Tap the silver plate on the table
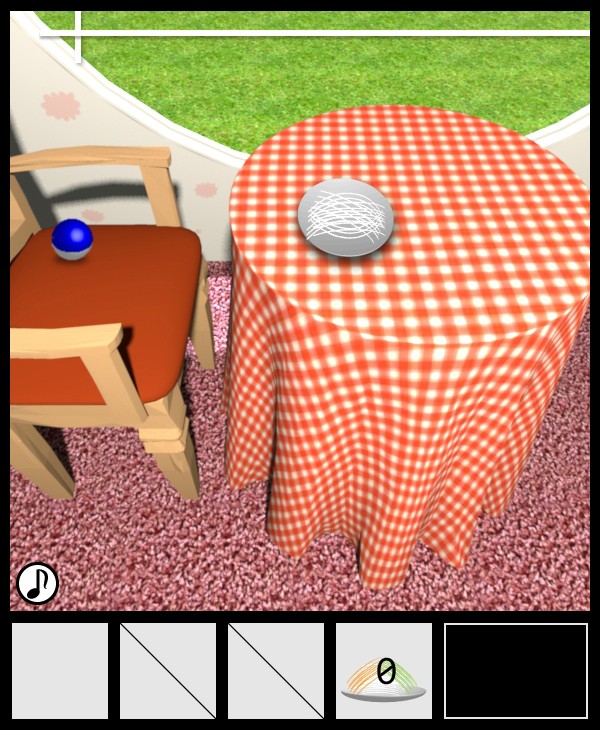Screen dimensions: 600x730 pos(345,219)
